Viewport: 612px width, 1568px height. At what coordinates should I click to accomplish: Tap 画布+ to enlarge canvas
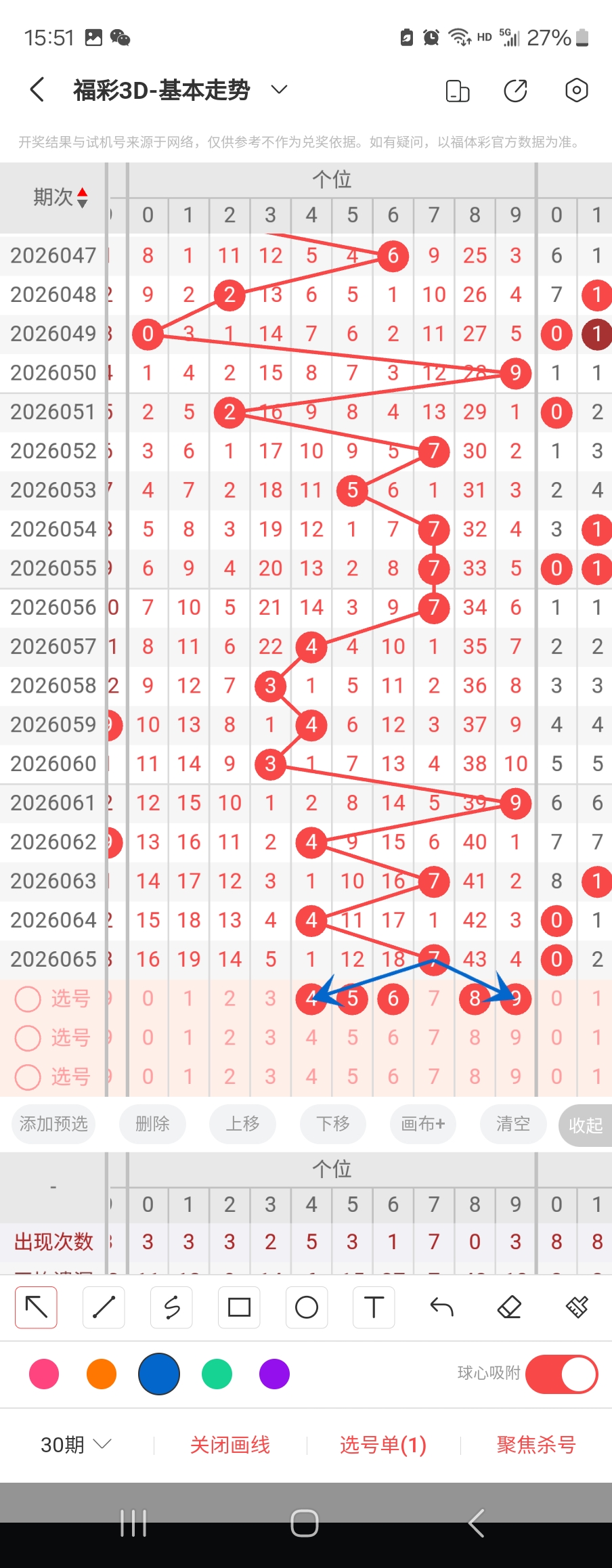click(422, 1124)
